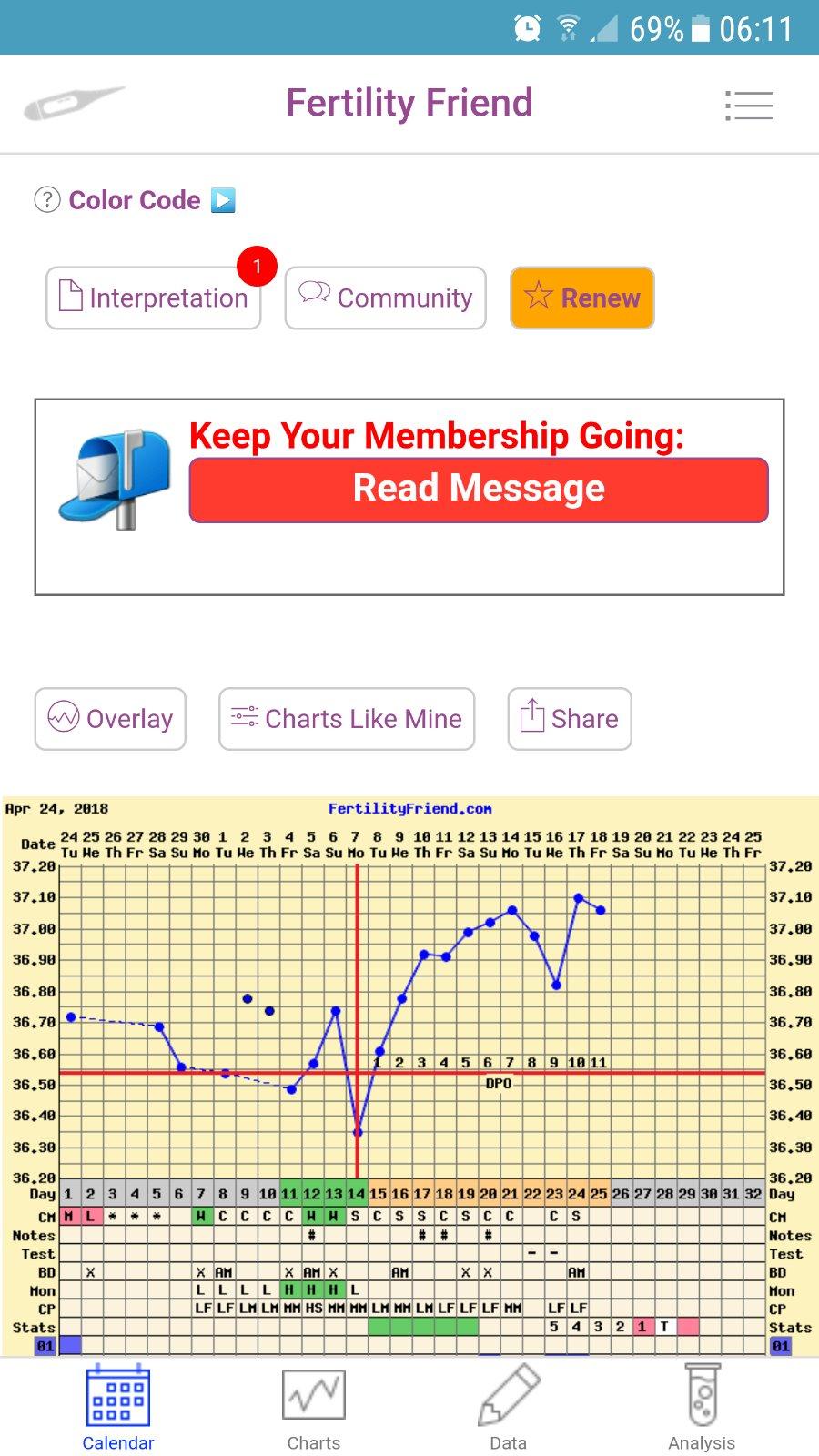819x1456 pixels.
Task: Go to Community
Action: [386, 298]
